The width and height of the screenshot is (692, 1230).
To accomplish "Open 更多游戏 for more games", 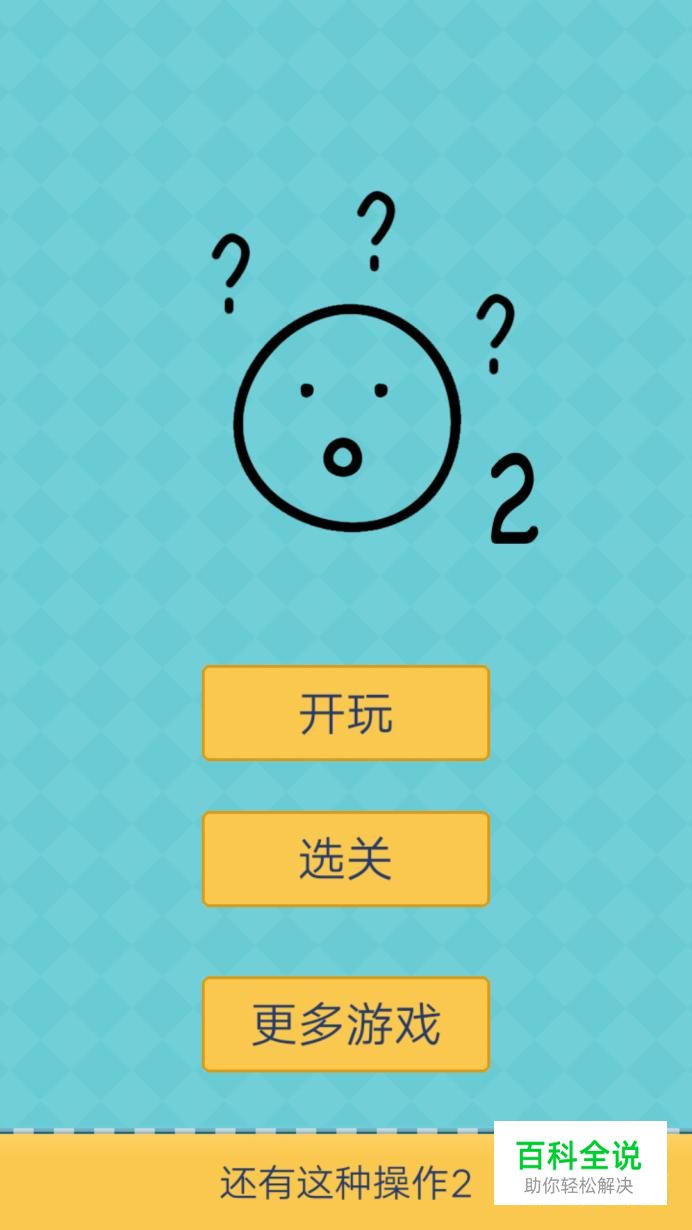I will click(346, 1024).
